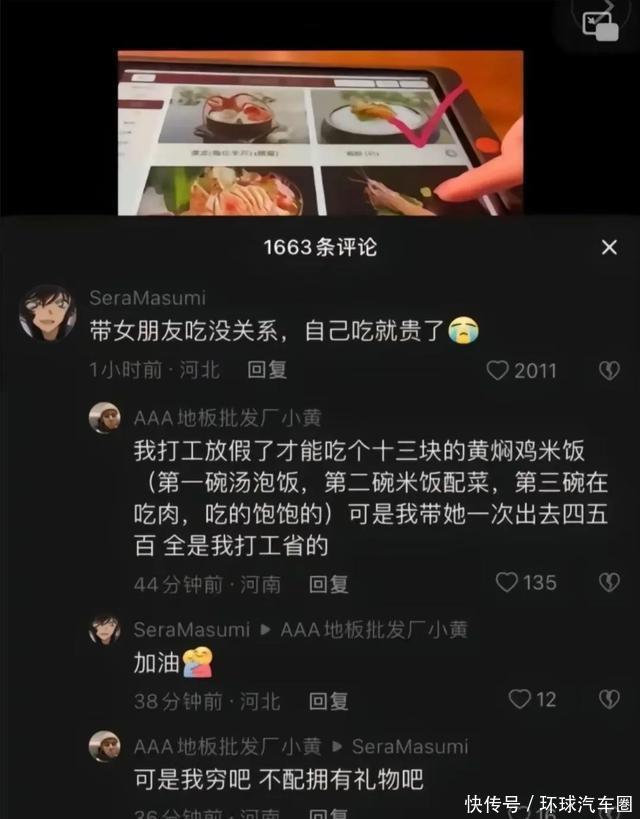Open AAA地板批发厂小黄's avatar beside the 黄焖鸡米饭 comment
This screenshot has width=640, height=819.
click(x=104, y=417)
